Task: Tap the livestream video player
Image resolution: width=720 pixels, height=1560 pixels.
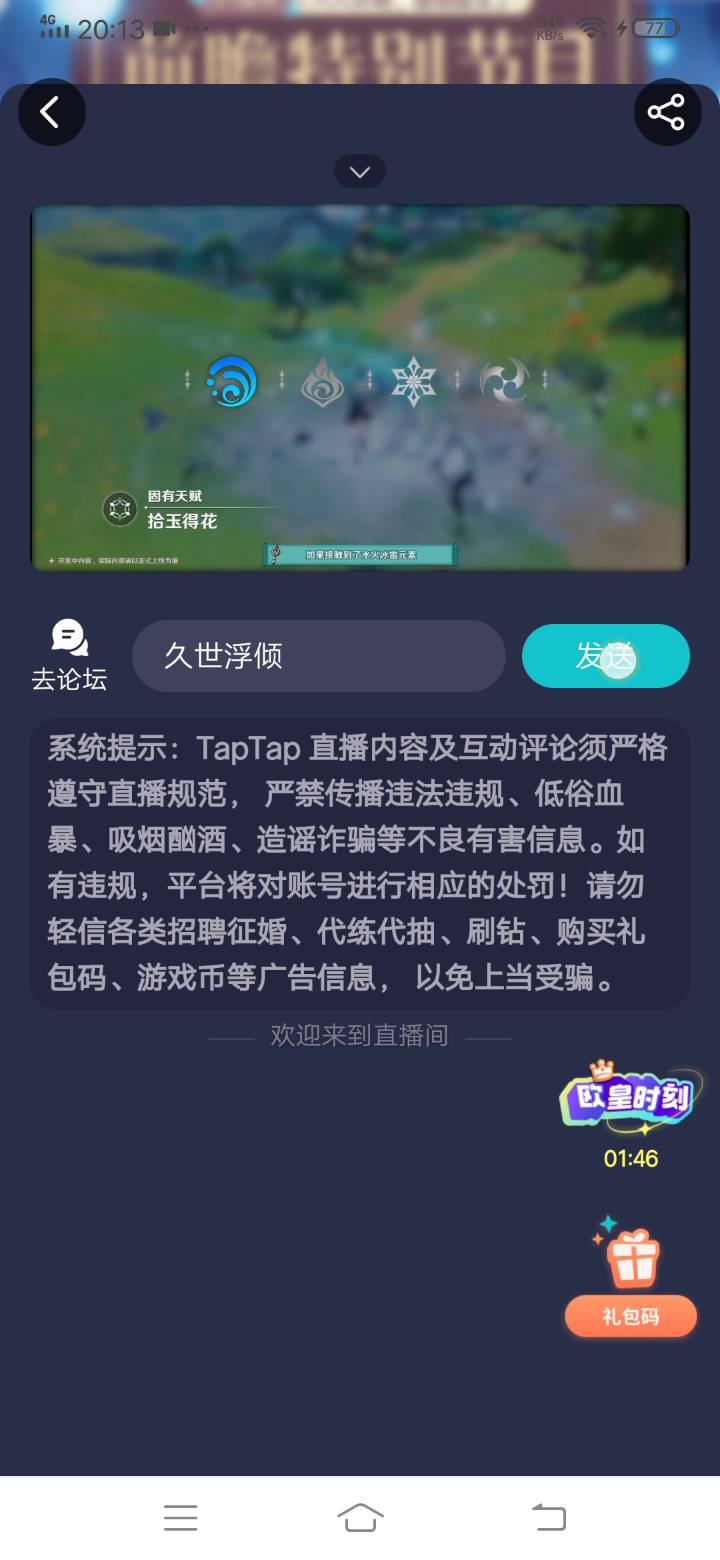Action: (360, 388)
